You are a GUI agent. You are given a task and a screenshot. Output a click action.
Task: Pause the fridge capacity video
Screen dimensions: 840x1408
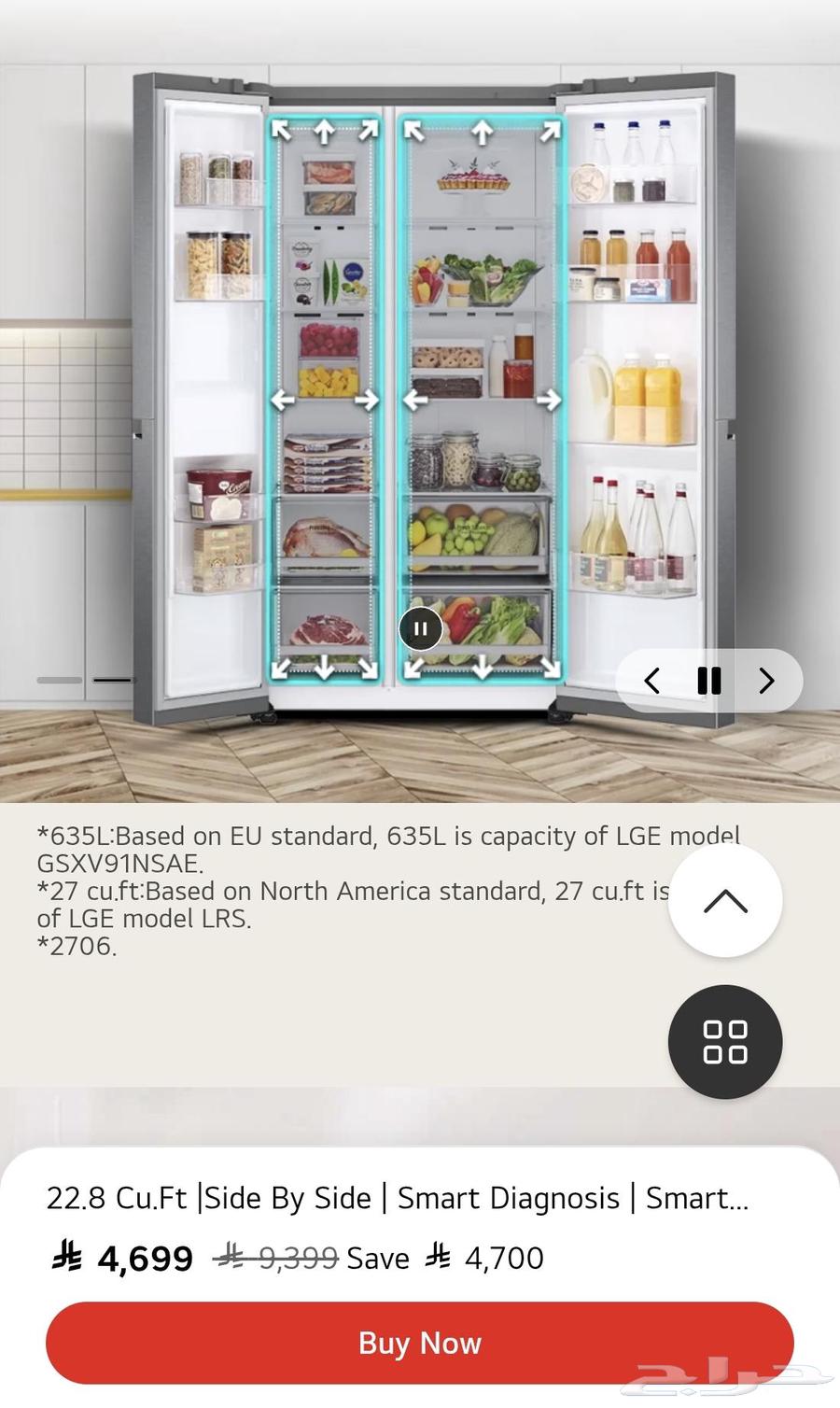click(420, 628)
